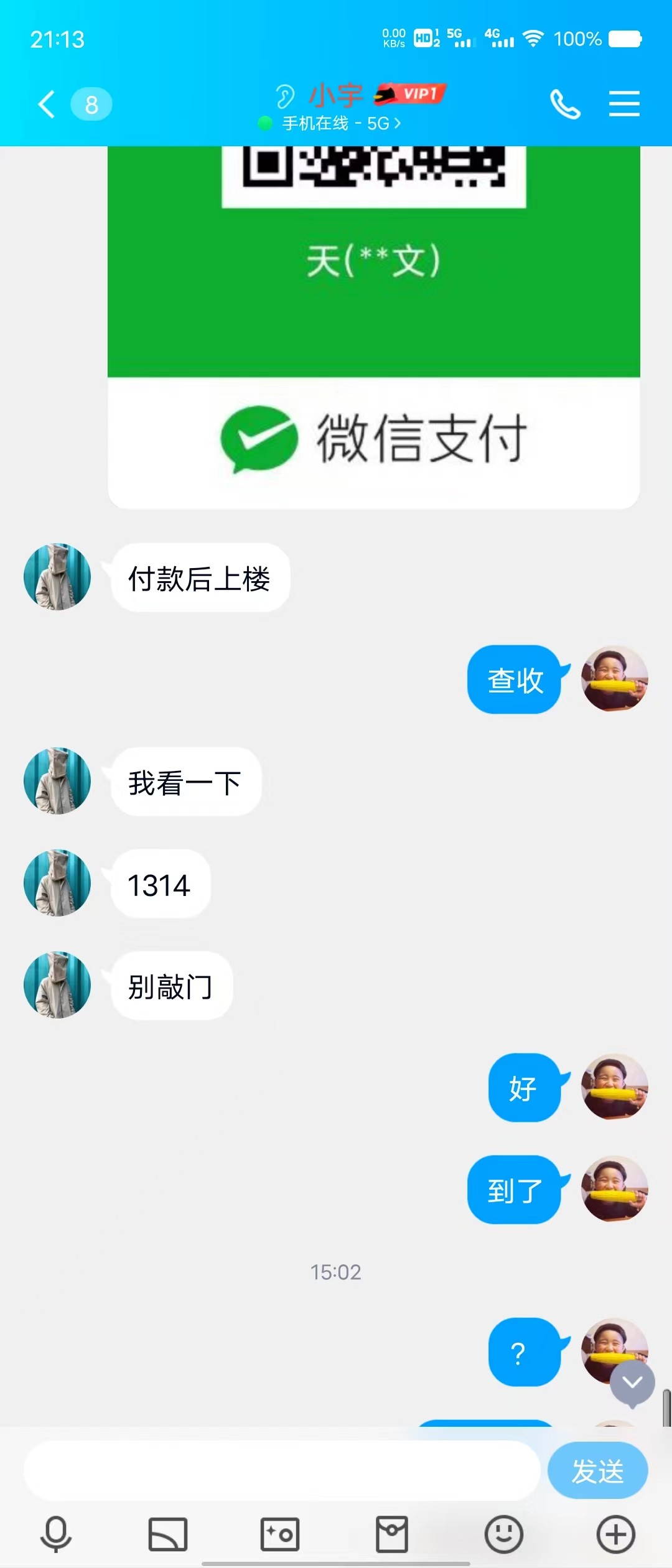Open the camera to take photo

(280, 1534)
